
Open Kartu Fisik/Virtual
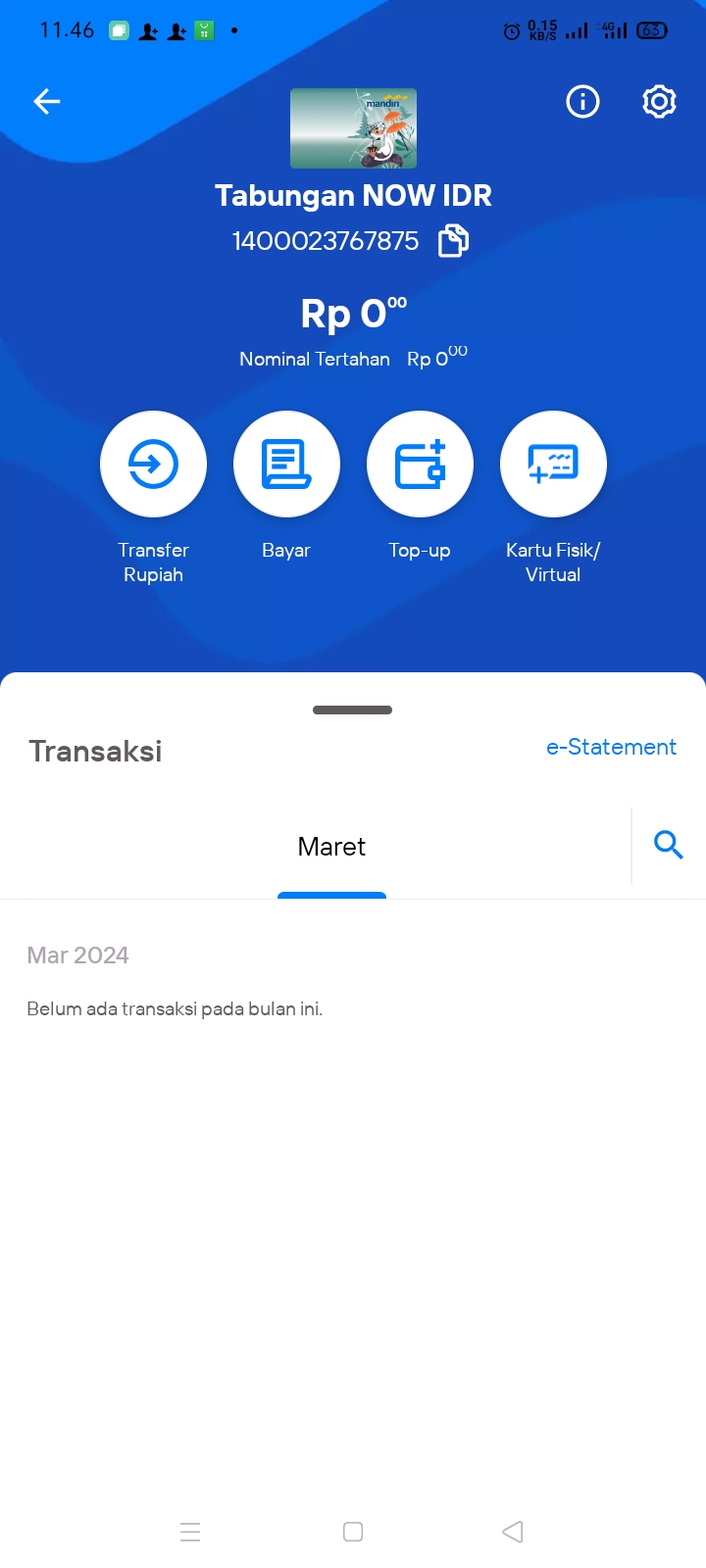(553, 465)
